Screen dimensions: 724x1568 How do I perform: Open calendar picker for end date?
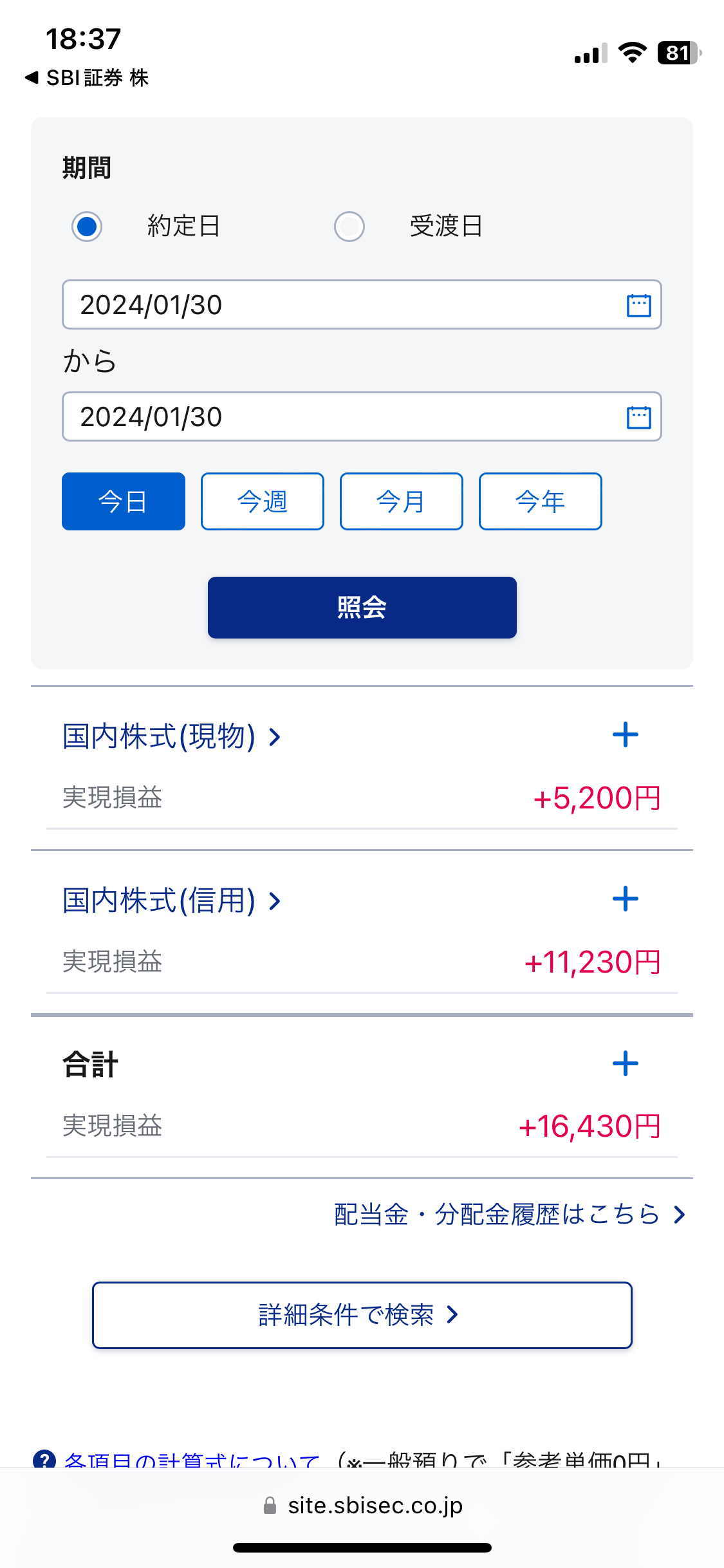coord(638,417)
